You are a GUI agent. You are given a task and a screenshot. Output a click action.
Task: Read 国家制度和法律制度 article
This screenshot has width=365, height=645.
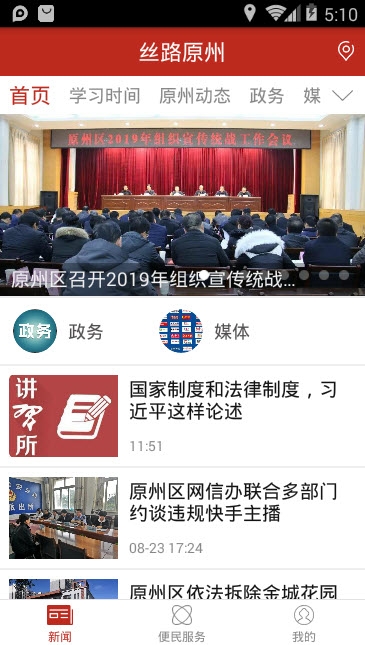click(182, 416)
